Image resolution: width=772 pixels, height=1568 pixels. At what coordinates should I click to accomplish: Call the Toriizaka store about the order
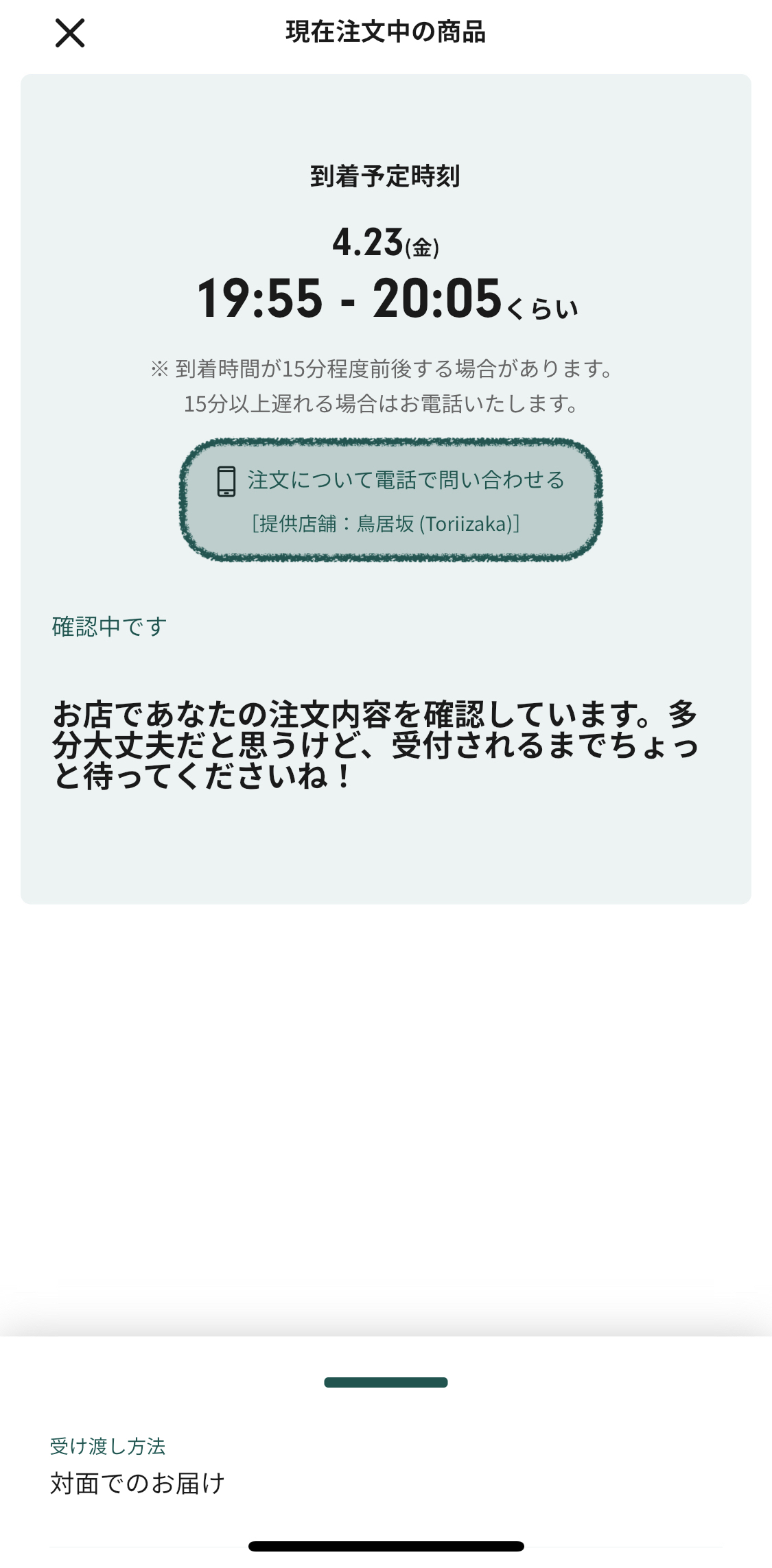tap(390, 500)
